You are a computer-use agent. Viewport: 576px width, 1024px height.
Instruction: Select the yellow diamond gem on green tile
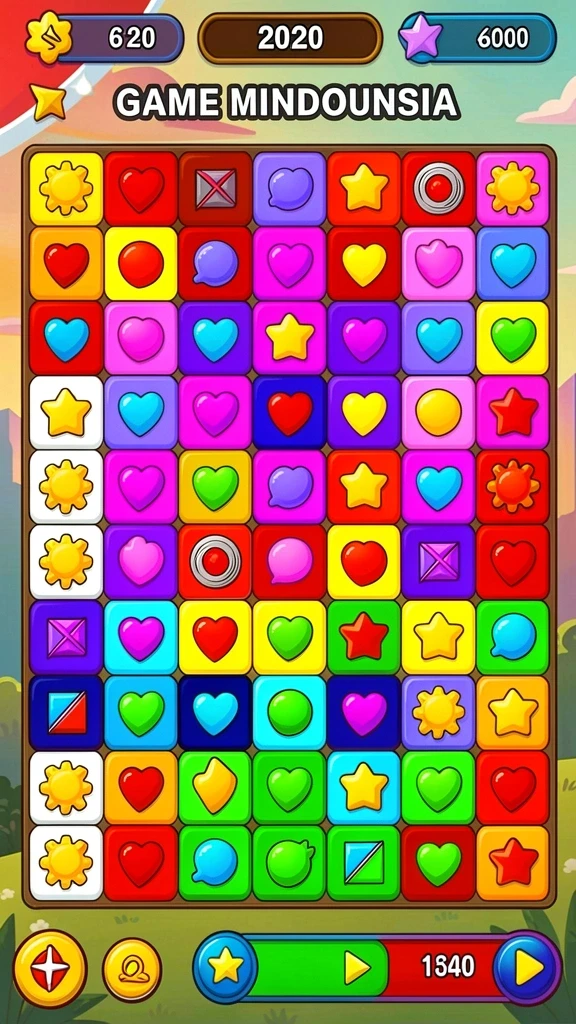[216, 787]
